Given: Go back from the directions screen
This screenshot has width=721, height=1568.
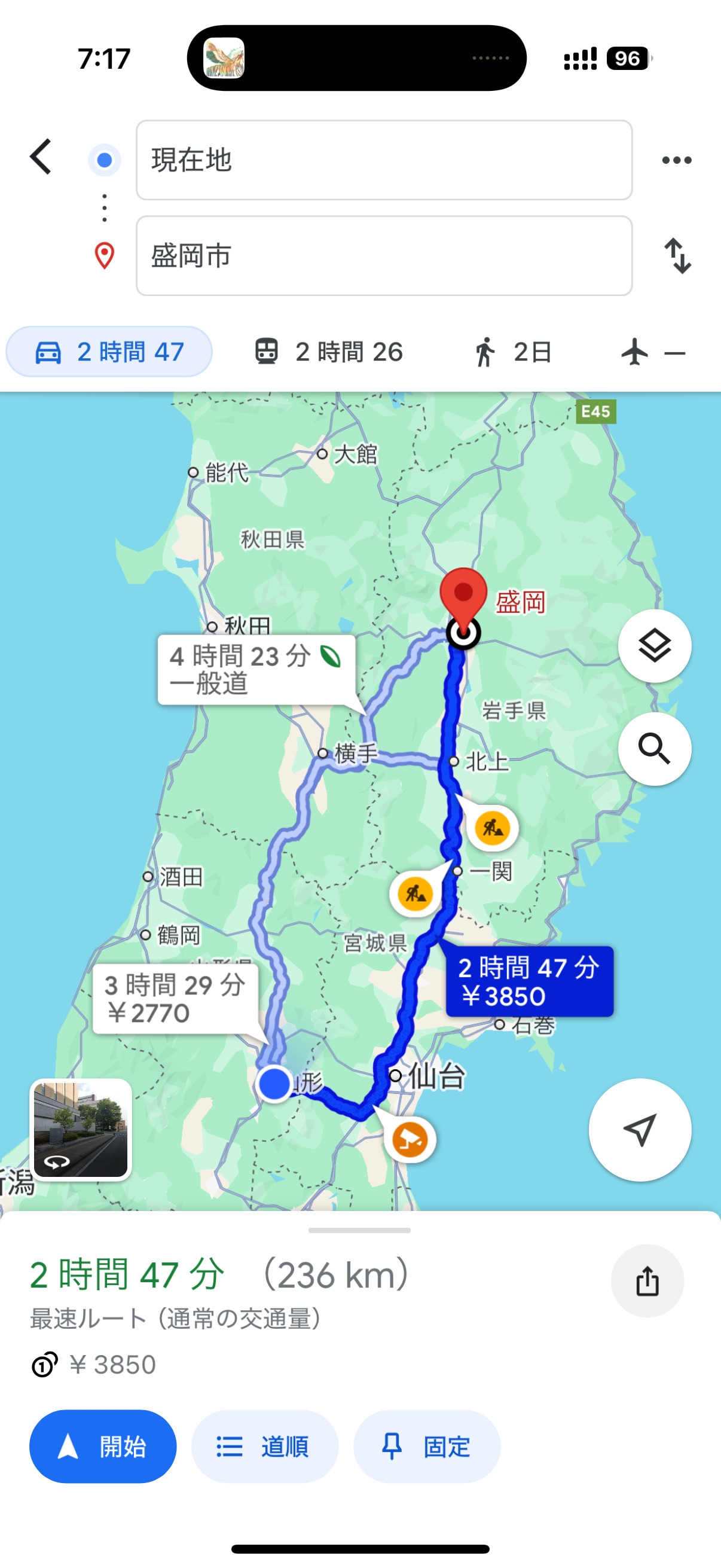Looking at the screenshot, I should click(x=41, y=157).
